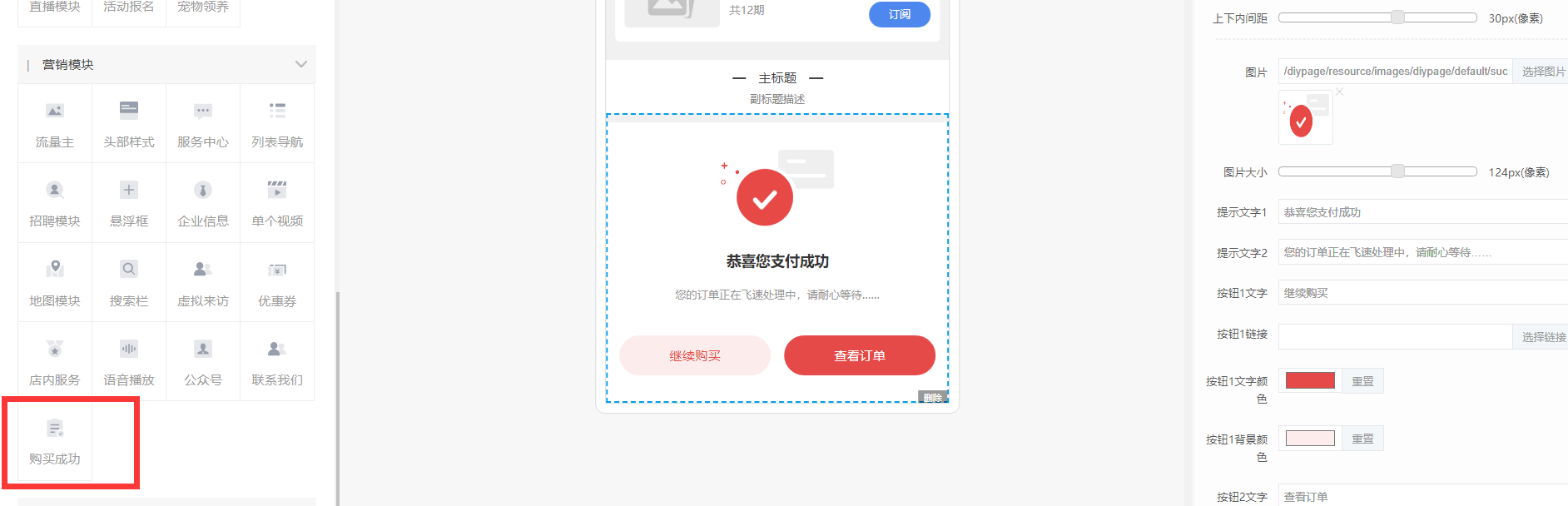Screen dimensions: 1568x506
Task: Tap the 订阅 button
Action: pos(899,14)
